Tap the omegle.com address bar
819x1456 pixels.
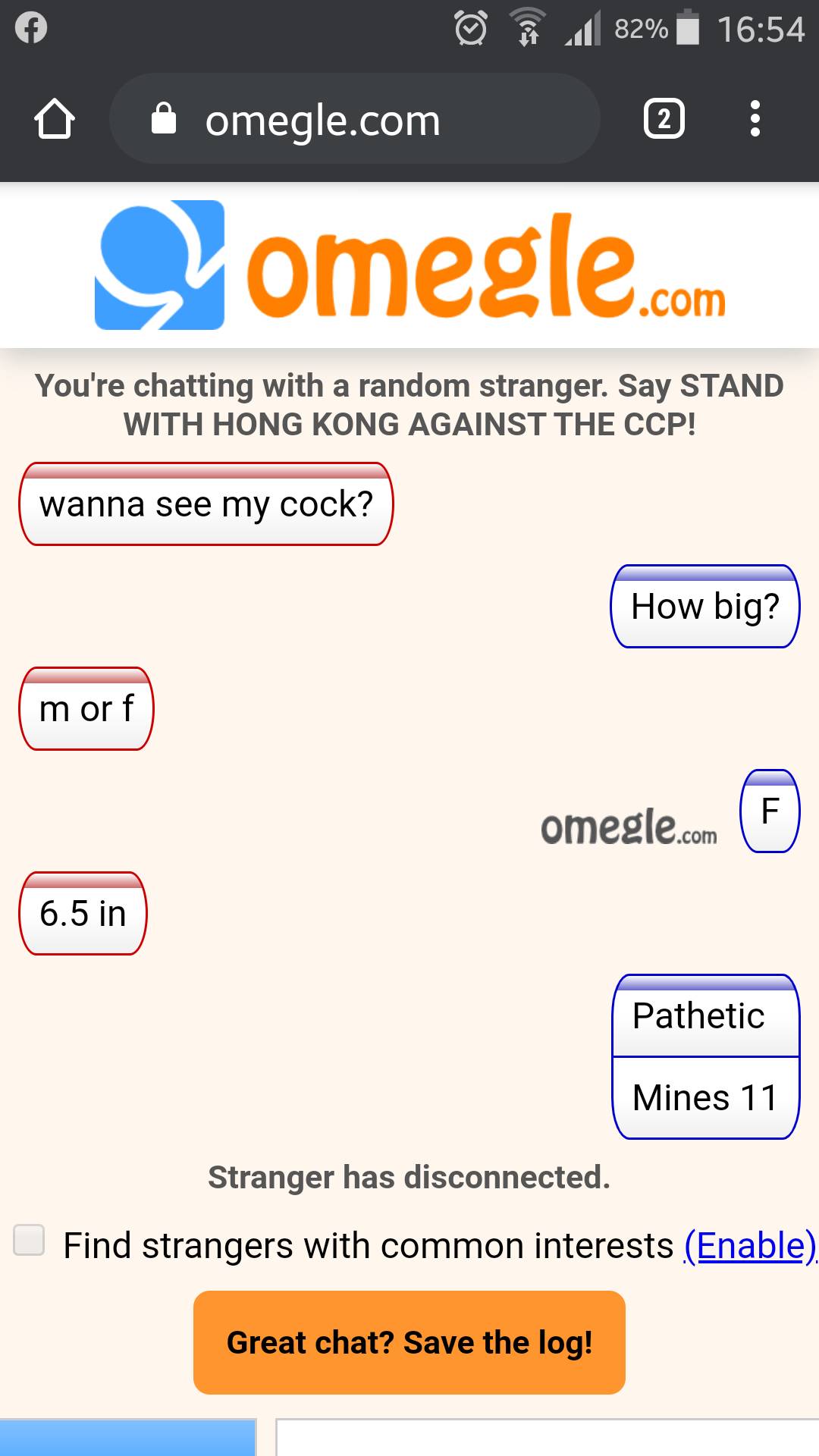(355, 119)
